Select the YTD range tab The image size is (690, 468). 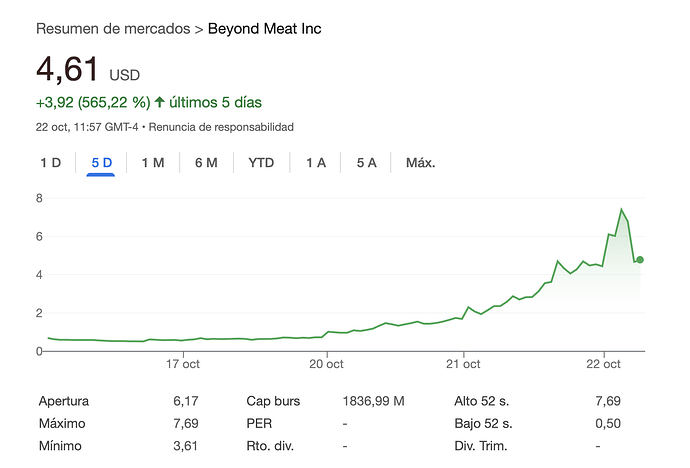point(261,162)
